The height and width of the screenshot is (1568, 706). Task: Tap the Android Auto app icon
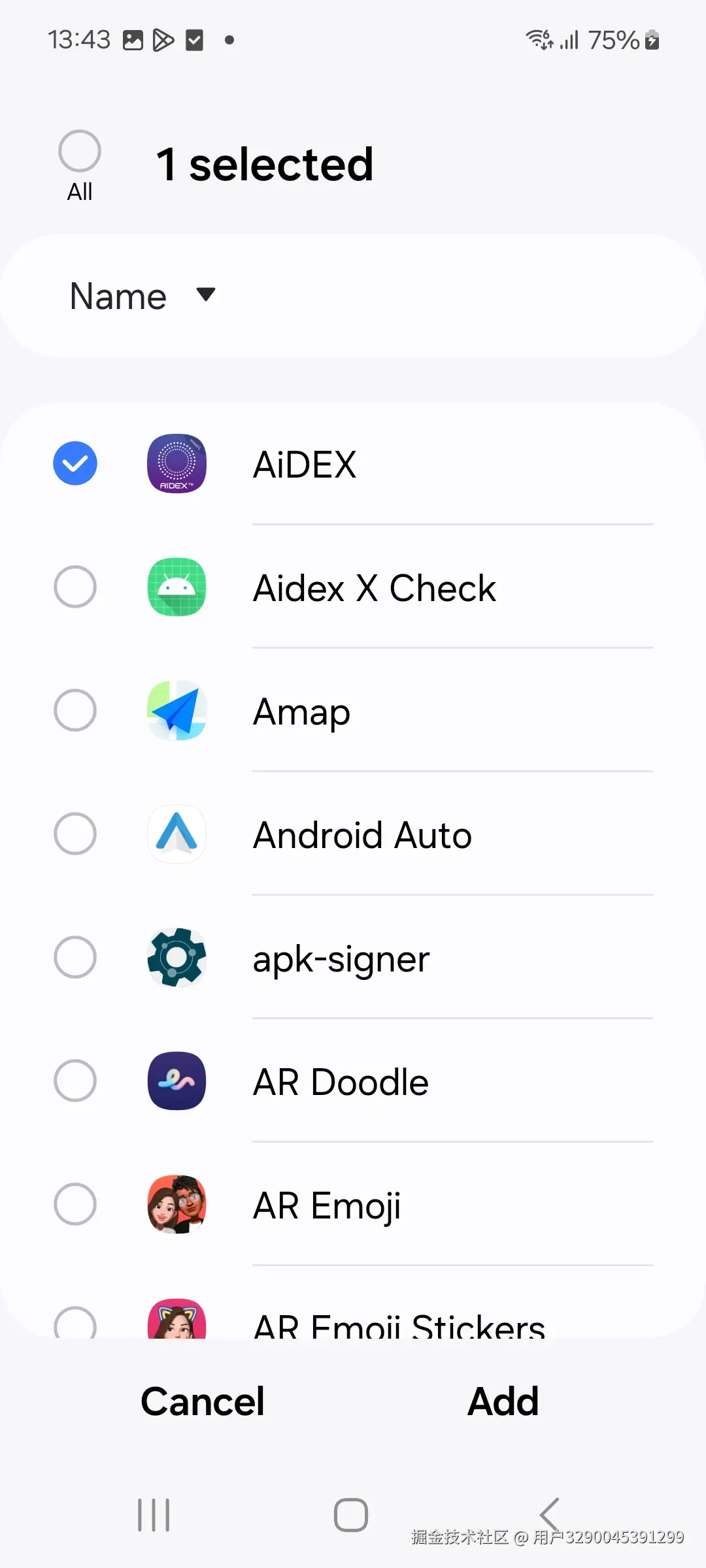176,834
